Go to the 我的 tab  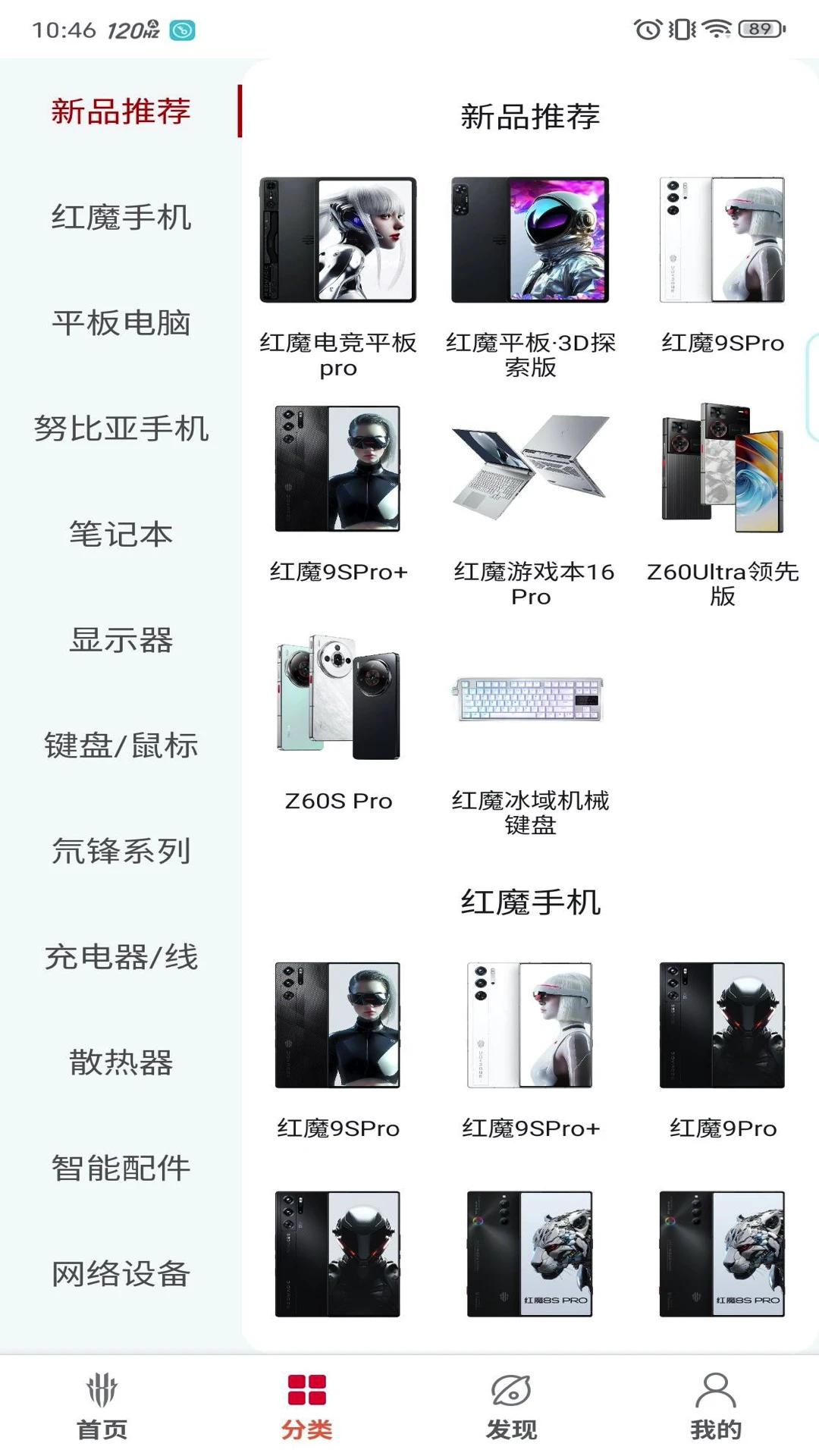point(716,1405)
